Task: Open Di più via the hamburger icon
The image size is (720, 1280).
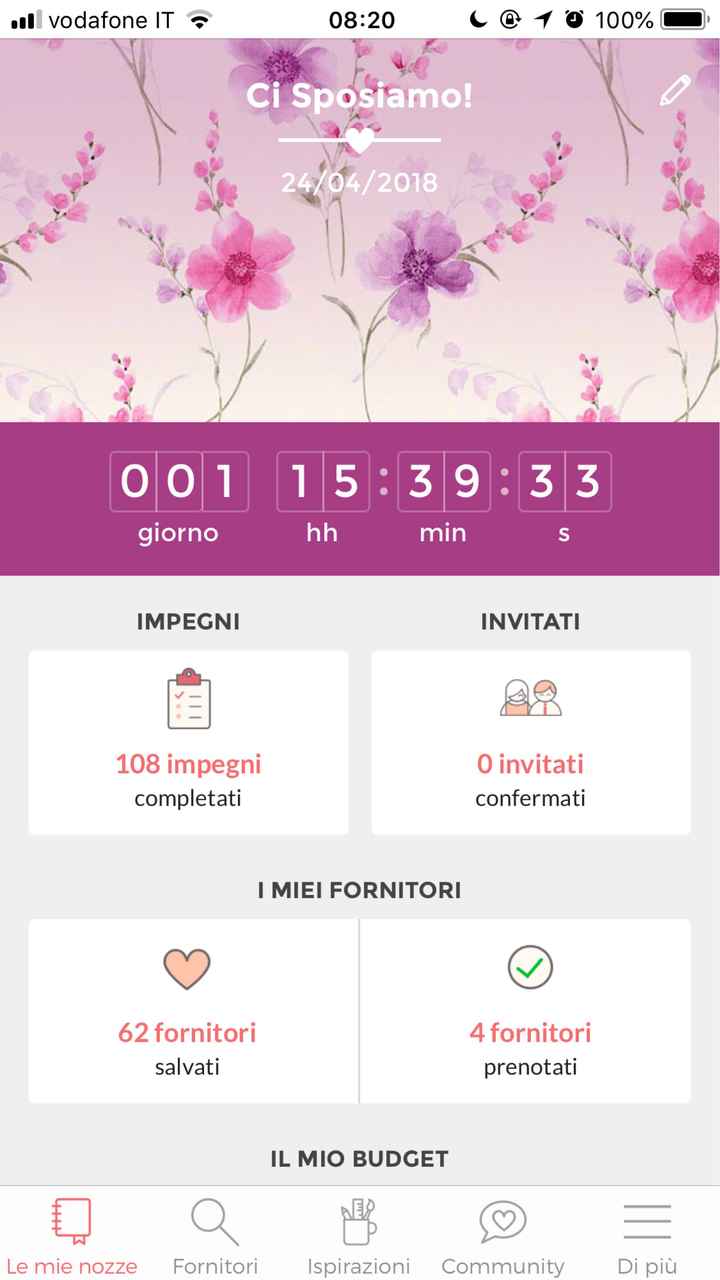Action: point(647,1220)
